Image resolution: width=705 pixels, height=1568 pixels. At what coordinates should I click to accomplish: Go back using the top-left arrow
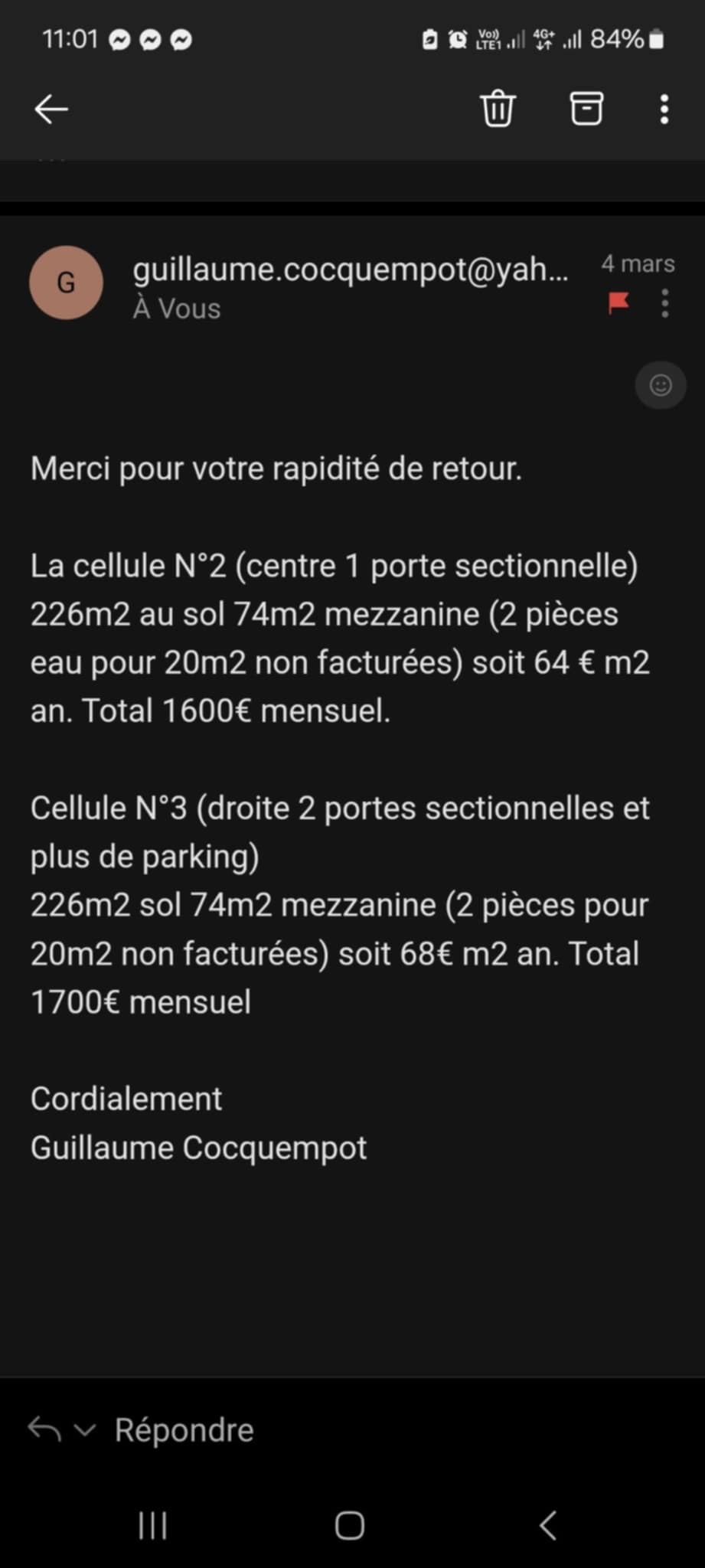click(x=51, y=109)
